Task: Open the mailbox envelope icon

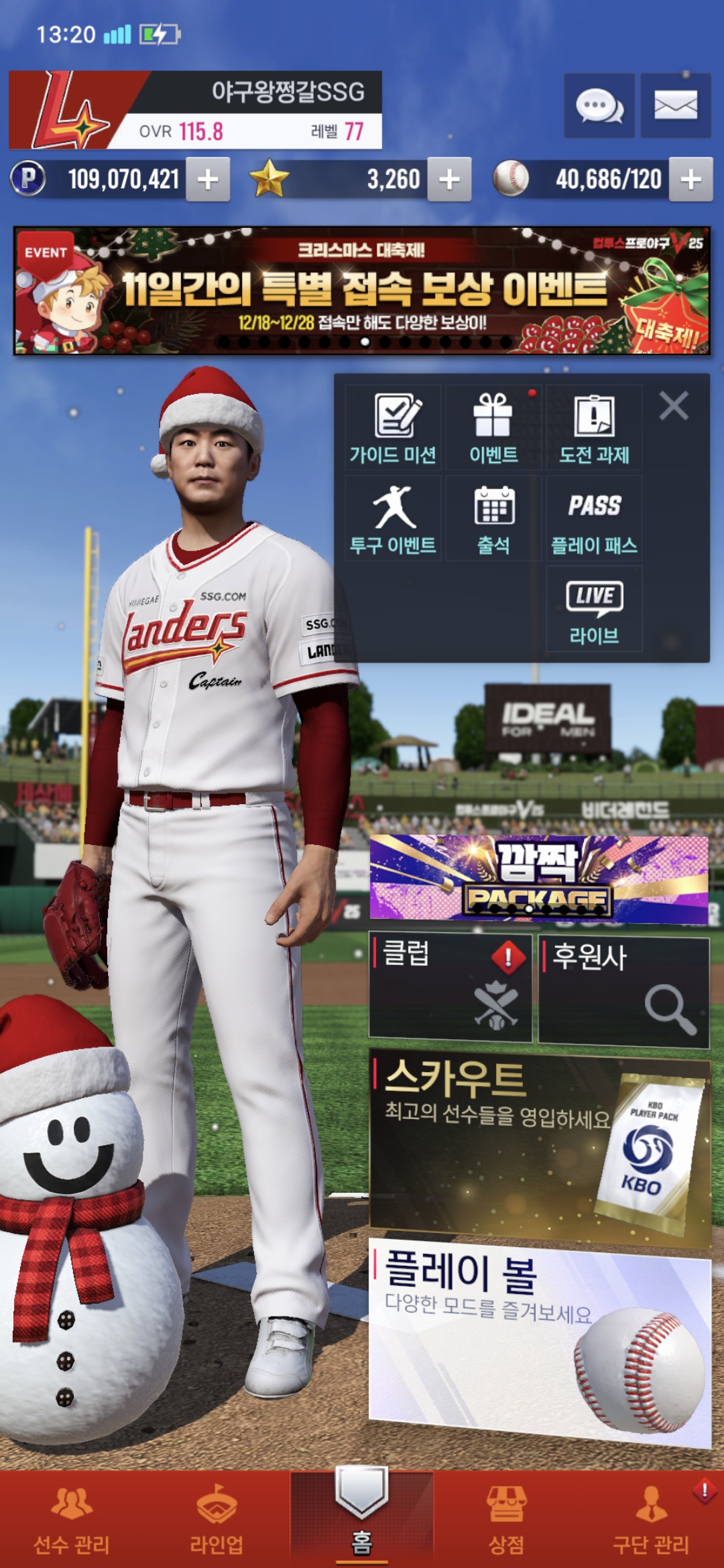Action: (x=675, y=106)
